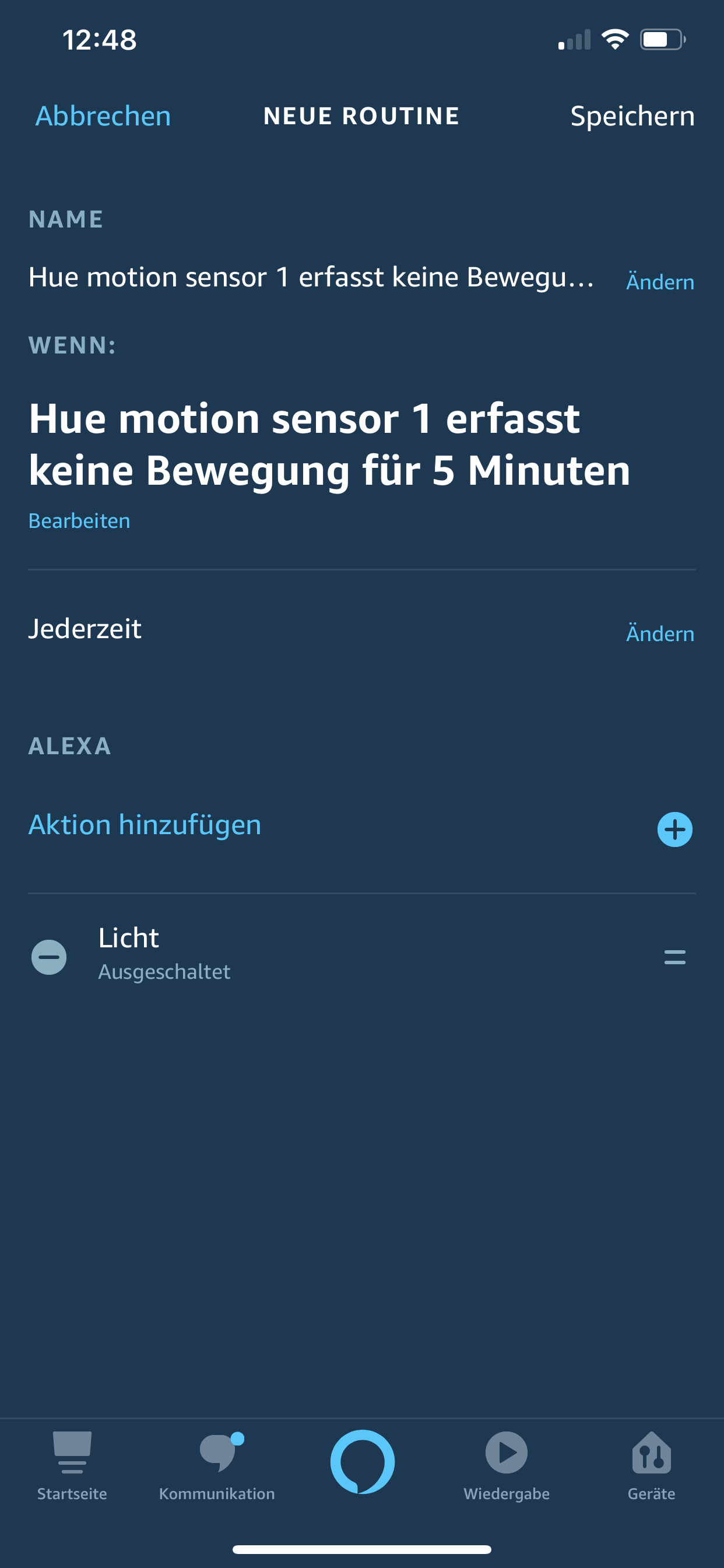Cancel the new routine with Abbrechen
This screenshot has height=1568, width=724.
[x=103, y=116]
